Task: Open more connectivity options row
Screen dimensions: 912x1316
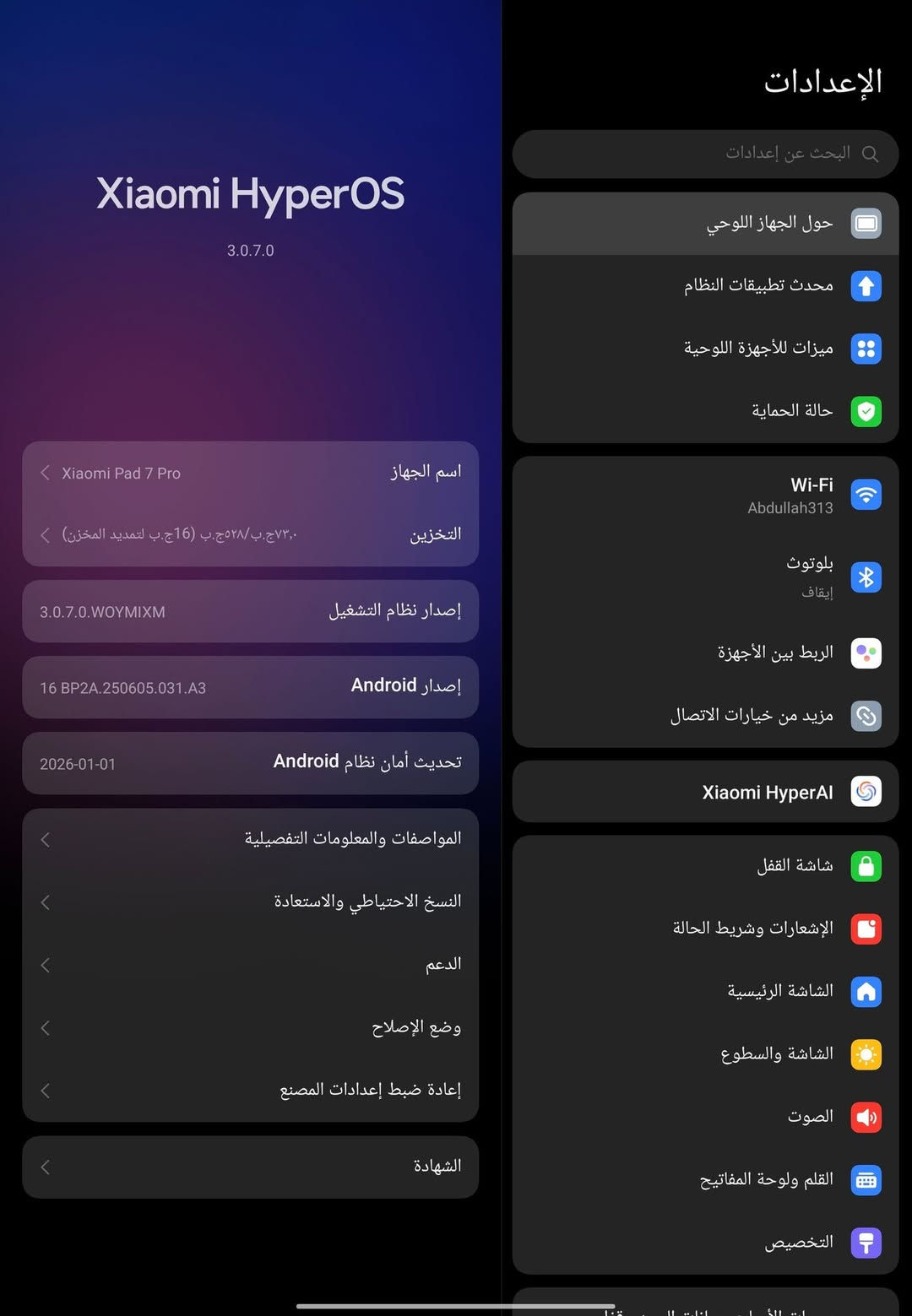Action: 705,716
